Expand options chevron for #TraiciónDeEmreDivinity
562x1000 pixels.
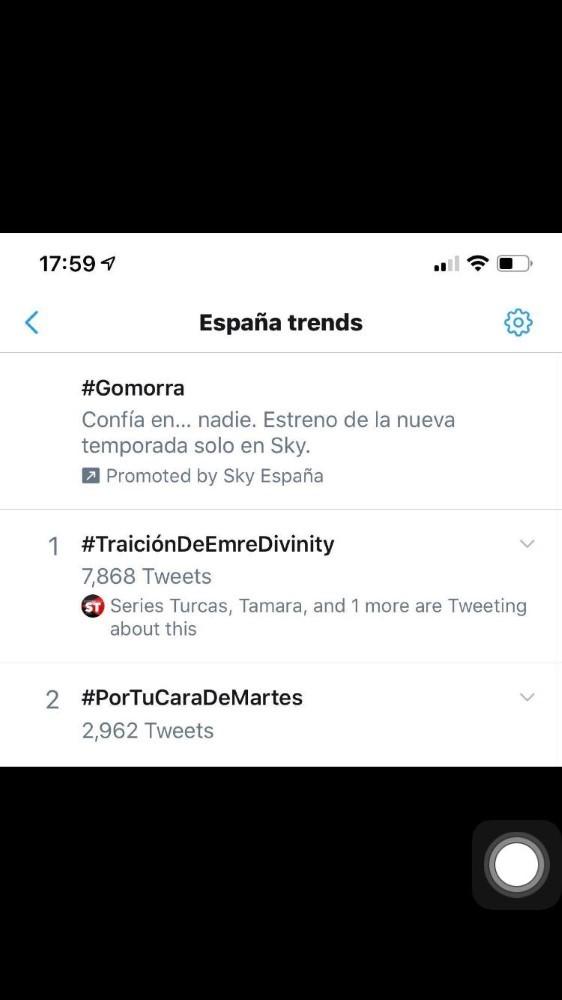(x=527, y=544)
